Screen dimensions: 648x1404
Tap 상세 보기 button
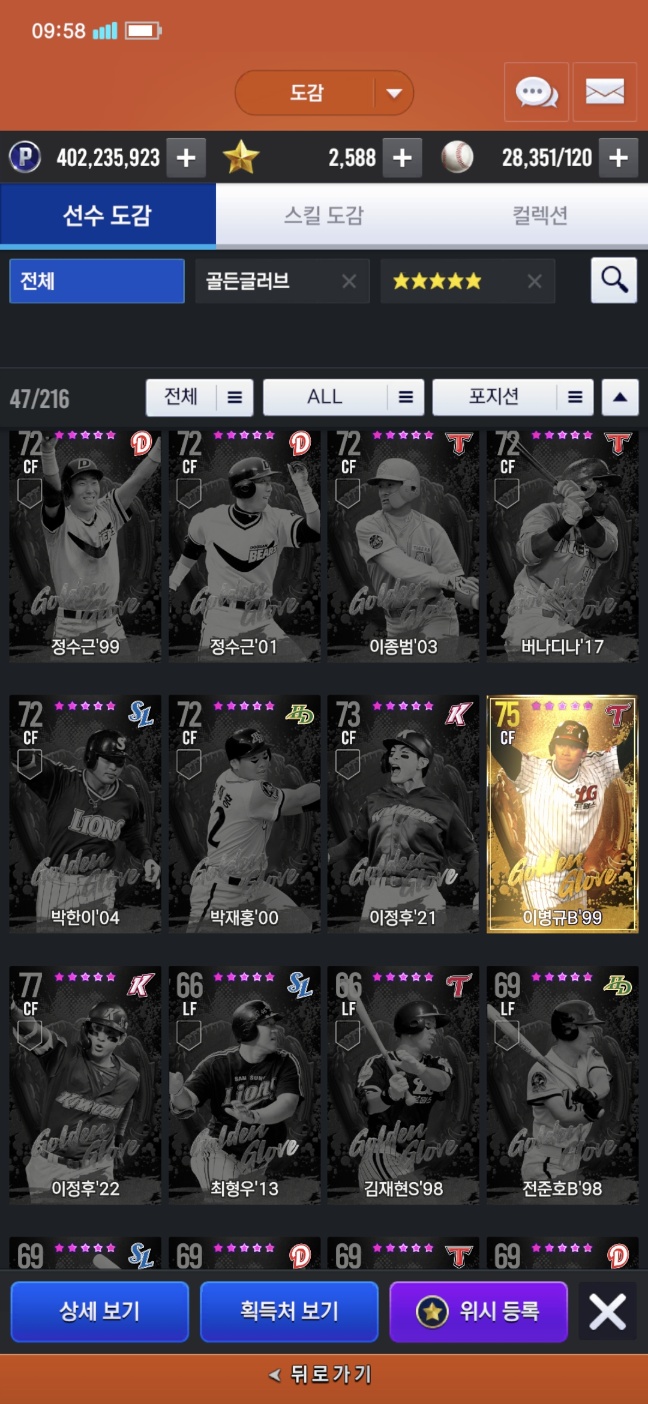[100, 1311]
